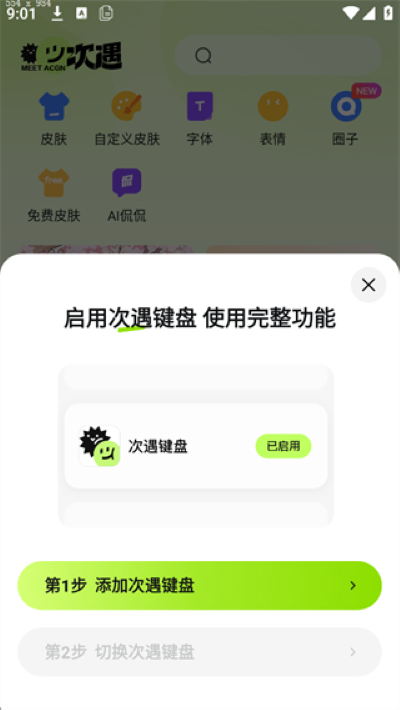Close the enable keyboard bottom sheet
This screenshot has width=400, height=710.
pyautogui.click(x=368, y=285)
